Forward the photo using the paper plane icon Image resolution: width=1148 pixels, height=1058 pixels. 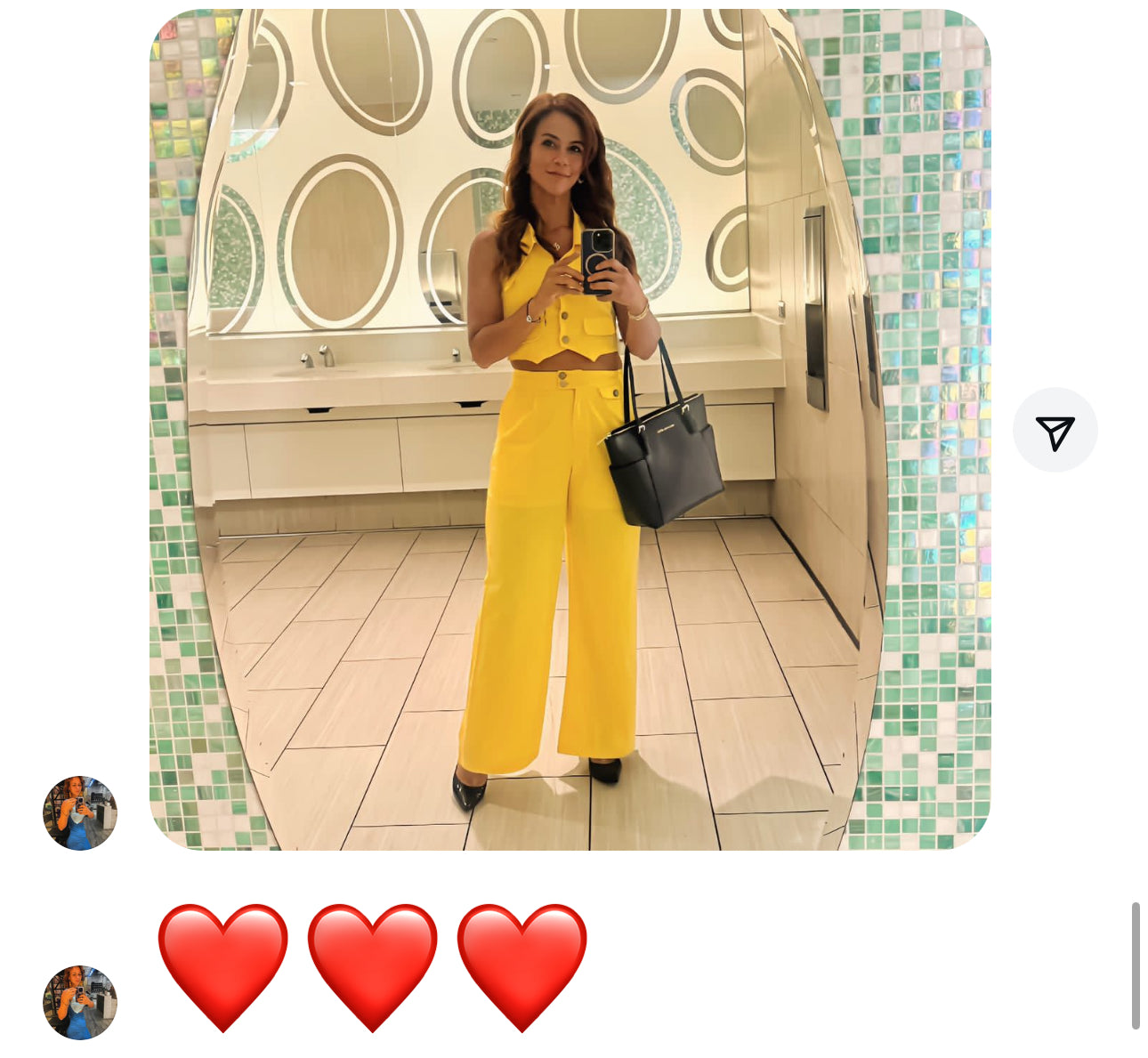[1055, 431]
